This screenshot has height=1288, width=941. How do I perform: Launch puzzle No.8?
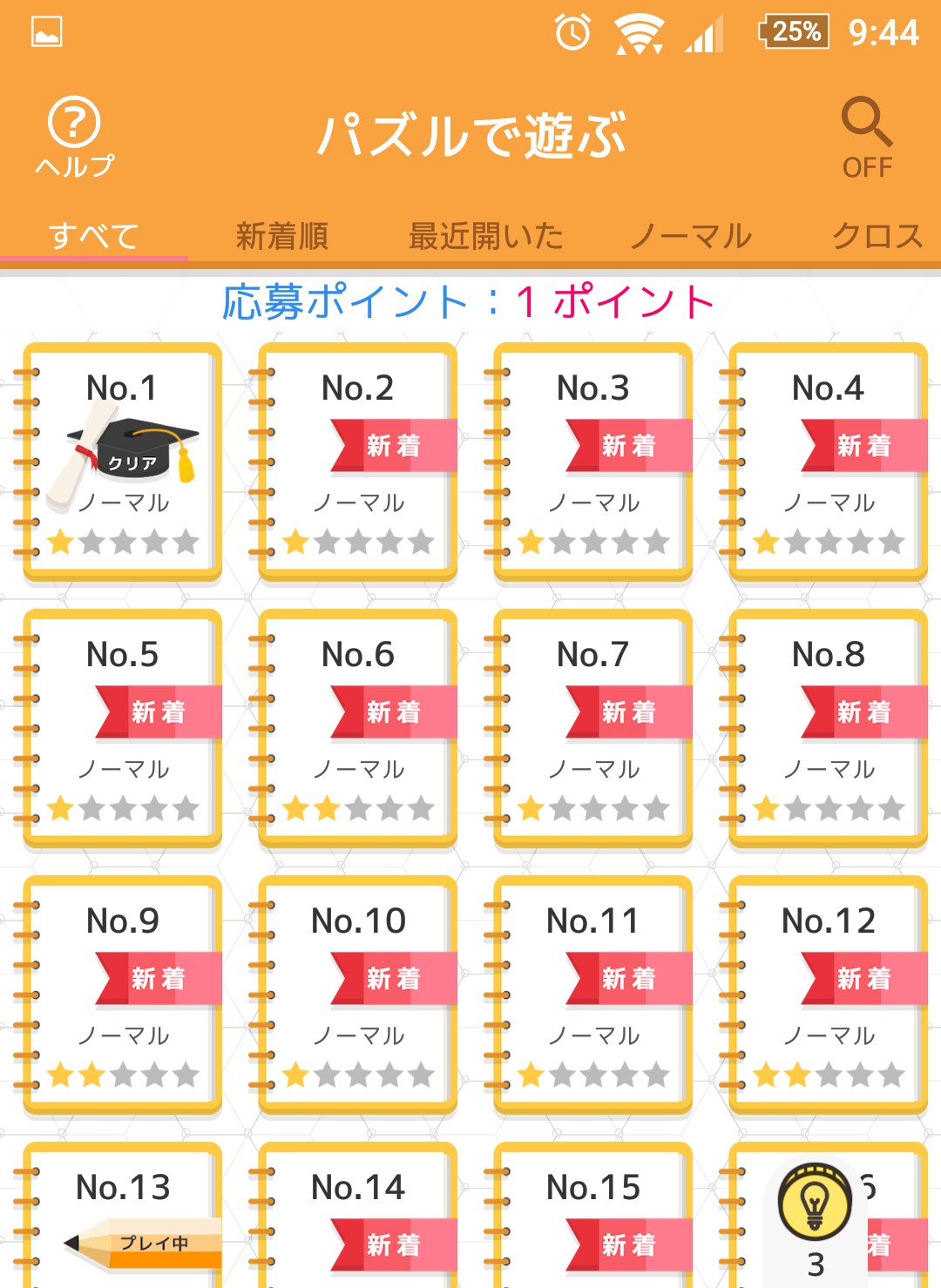pos(829,728)
